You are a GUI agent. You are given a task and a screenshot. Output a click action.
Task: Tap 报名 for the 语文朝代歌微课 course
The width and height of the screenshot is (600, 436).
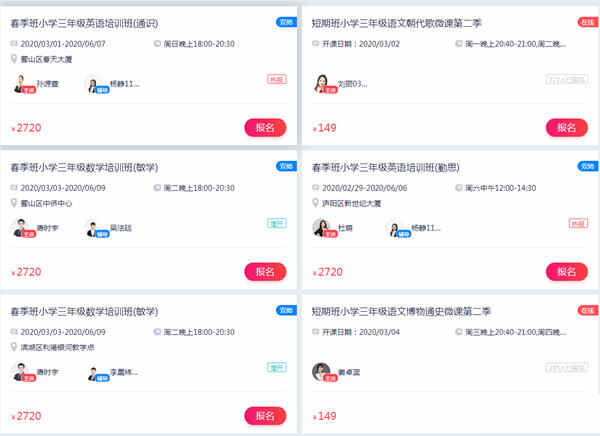click(566, 128)
